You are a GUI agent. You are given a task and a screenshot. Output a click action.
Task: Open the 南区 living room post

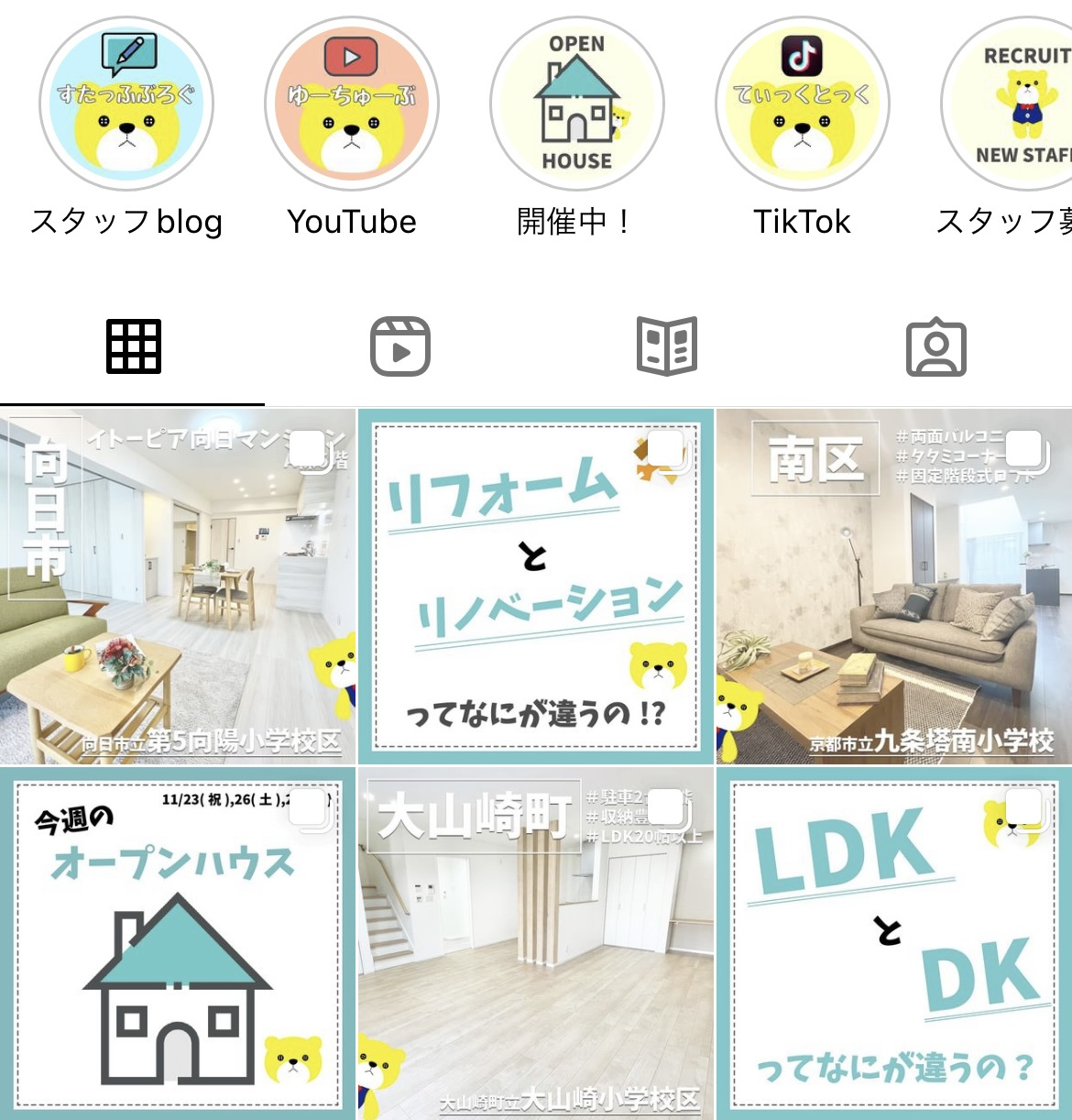pos(893,587)
